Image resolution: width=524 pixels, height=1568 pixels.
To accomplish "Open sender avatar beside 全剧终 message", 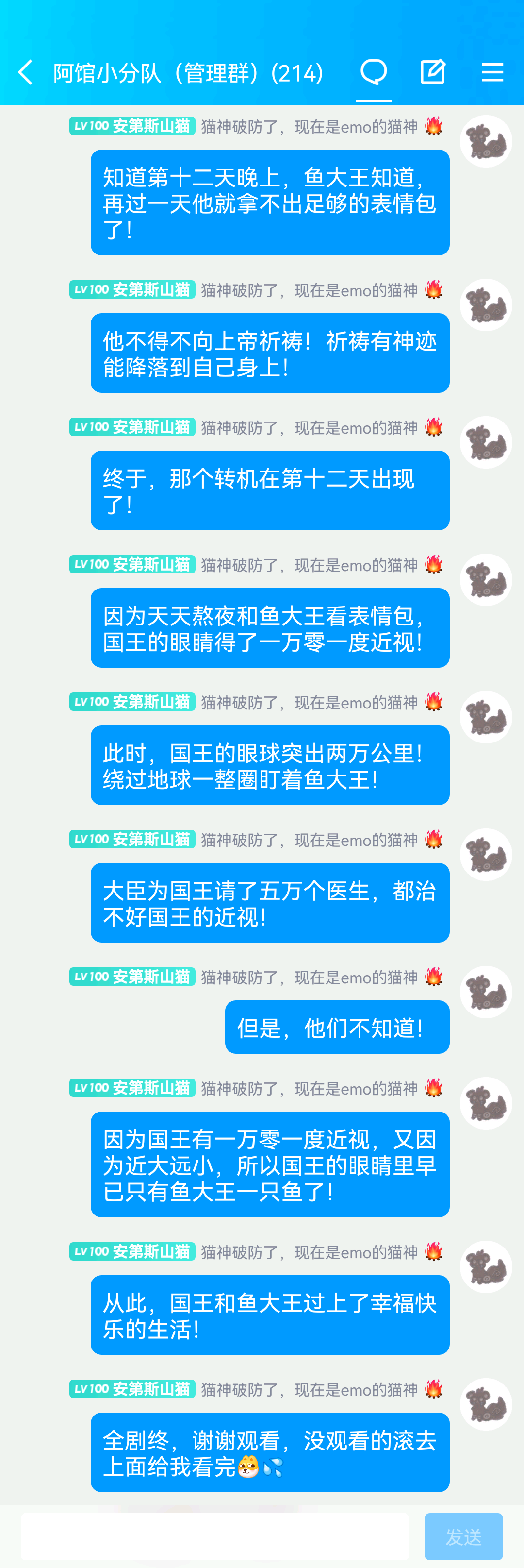I will (486, 1404).
